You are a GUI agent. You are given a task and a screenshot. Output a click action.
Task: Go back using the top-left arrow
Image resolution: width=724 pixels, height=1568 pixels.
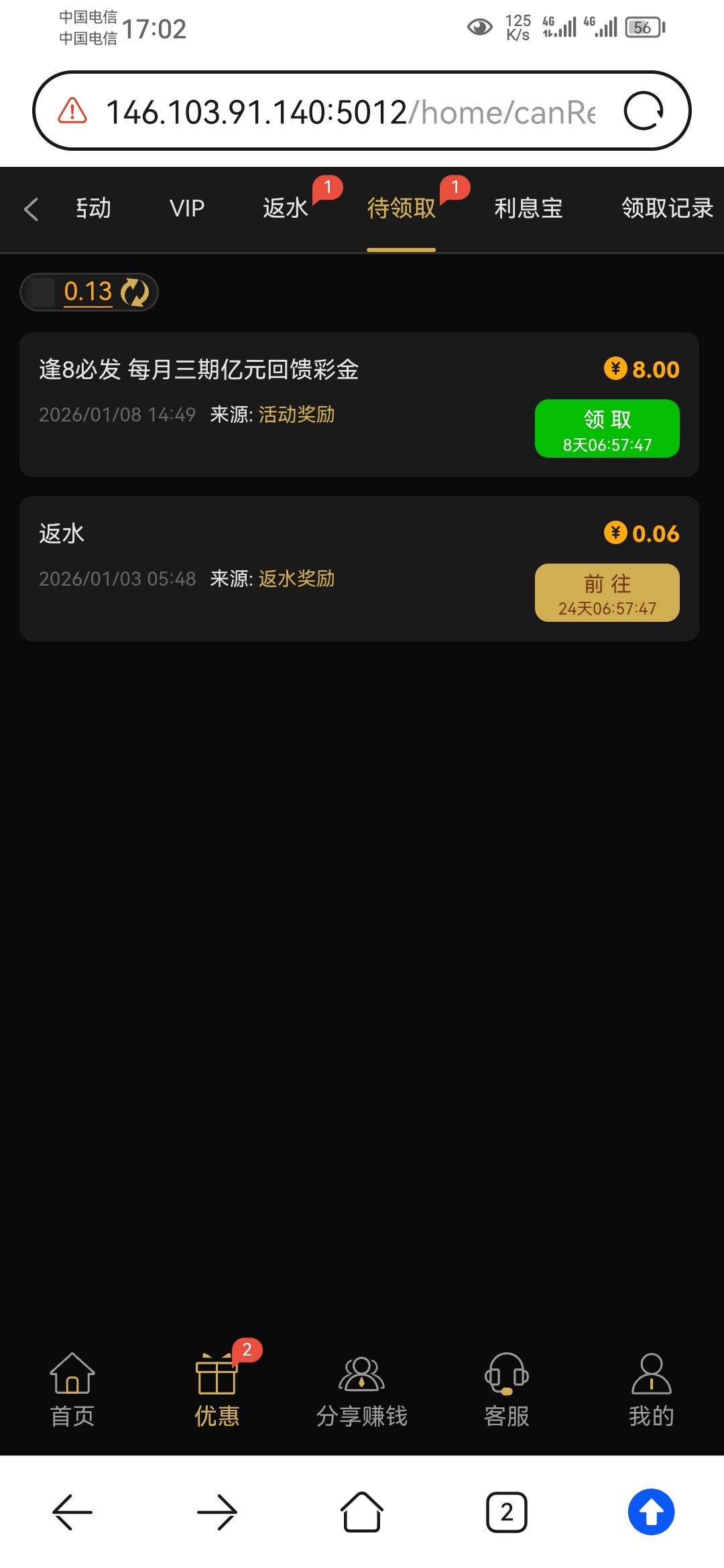(31, 209)
